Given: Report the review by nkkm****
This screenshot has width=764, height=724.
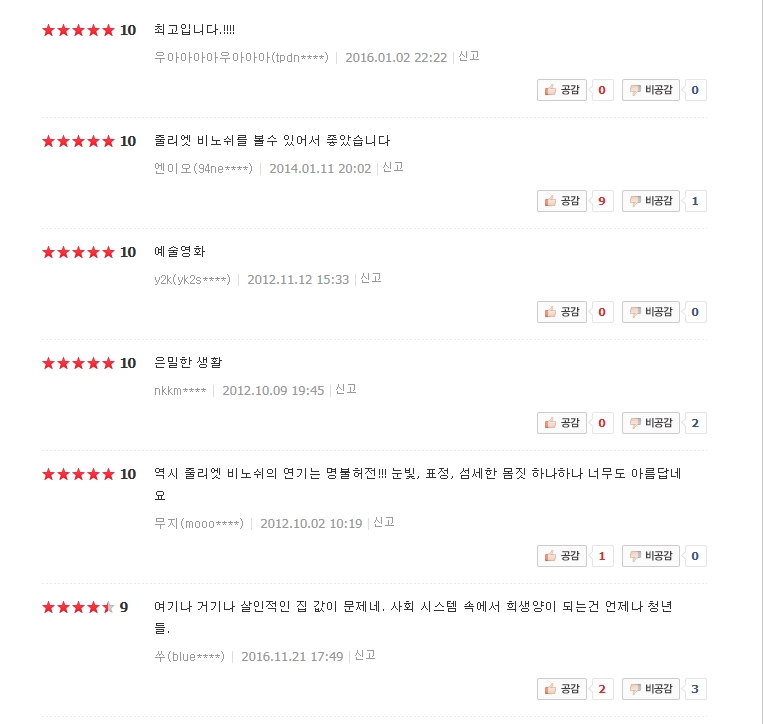Looking at the screenshot, I should [346, 390].
